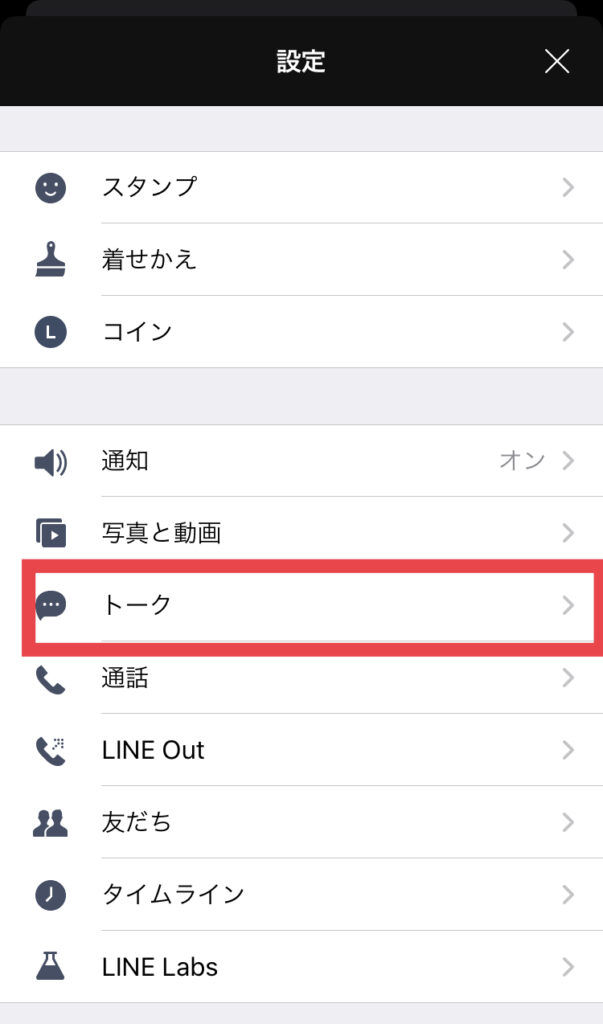Open the タイムライン settings
The height and width of the screenshot is (1024, 603).
(301, 895)
